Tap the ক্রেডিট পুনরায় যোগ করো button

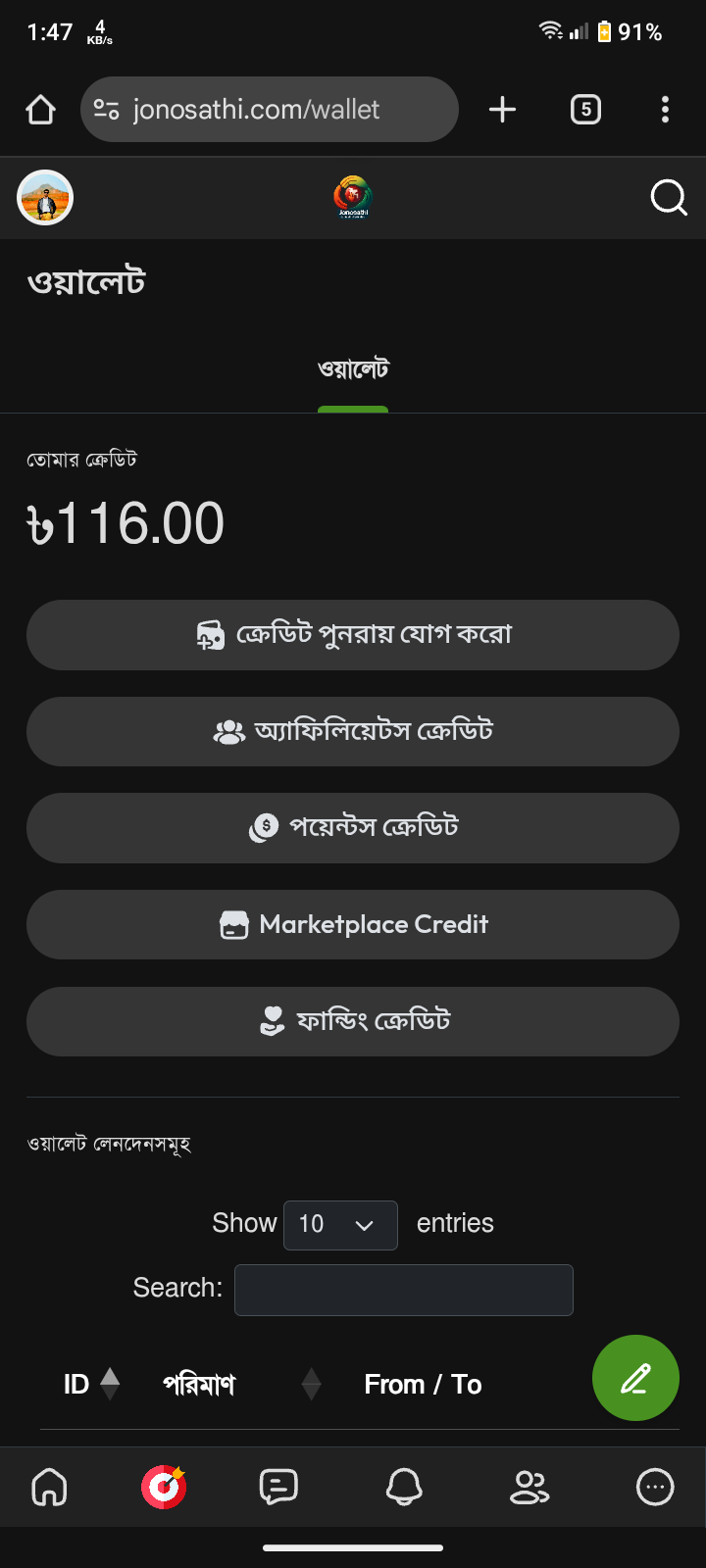[x=353, y=635]
